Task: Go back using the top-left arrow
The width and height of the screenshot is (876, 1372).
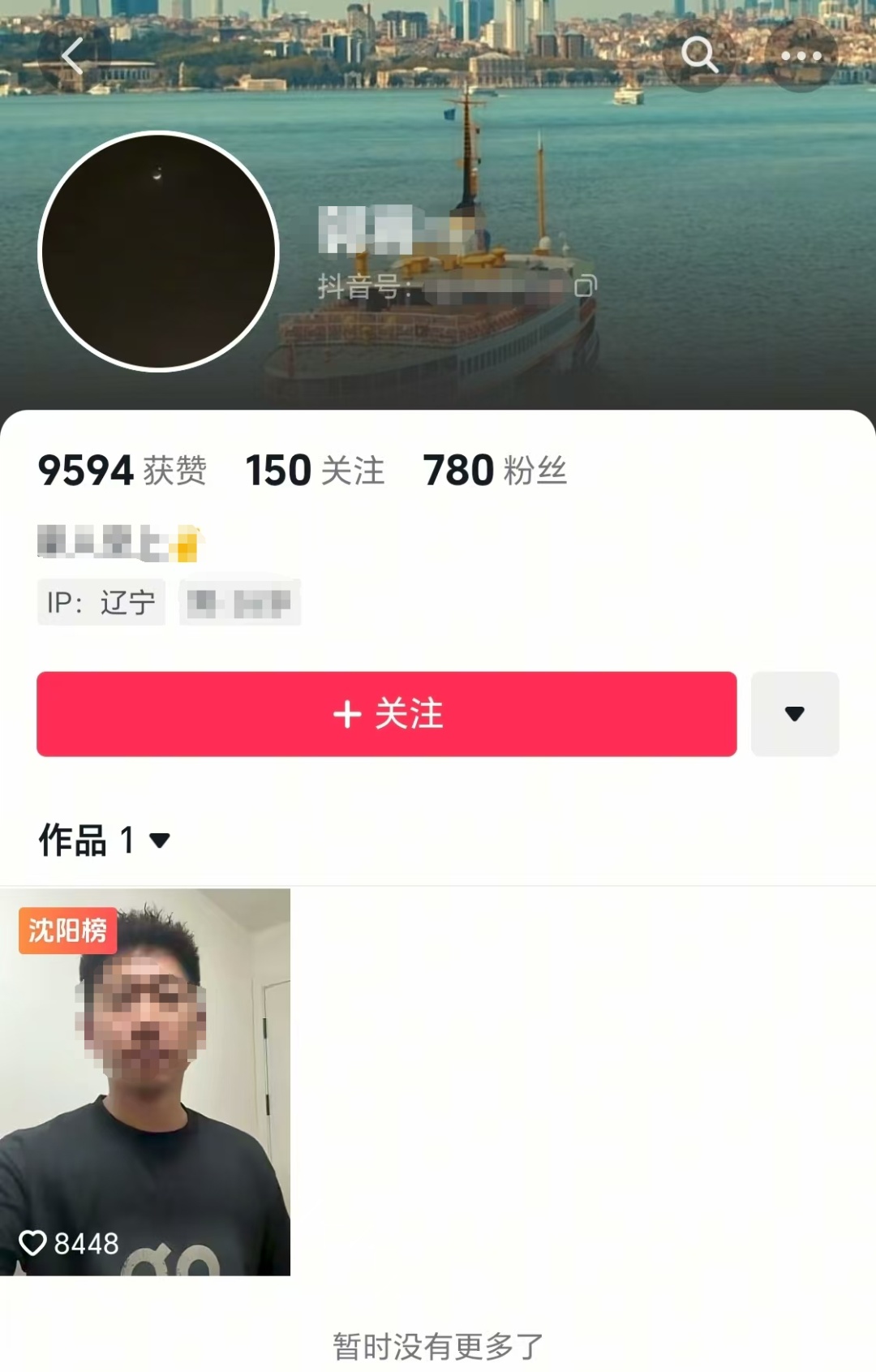Action: click(73, 56)
